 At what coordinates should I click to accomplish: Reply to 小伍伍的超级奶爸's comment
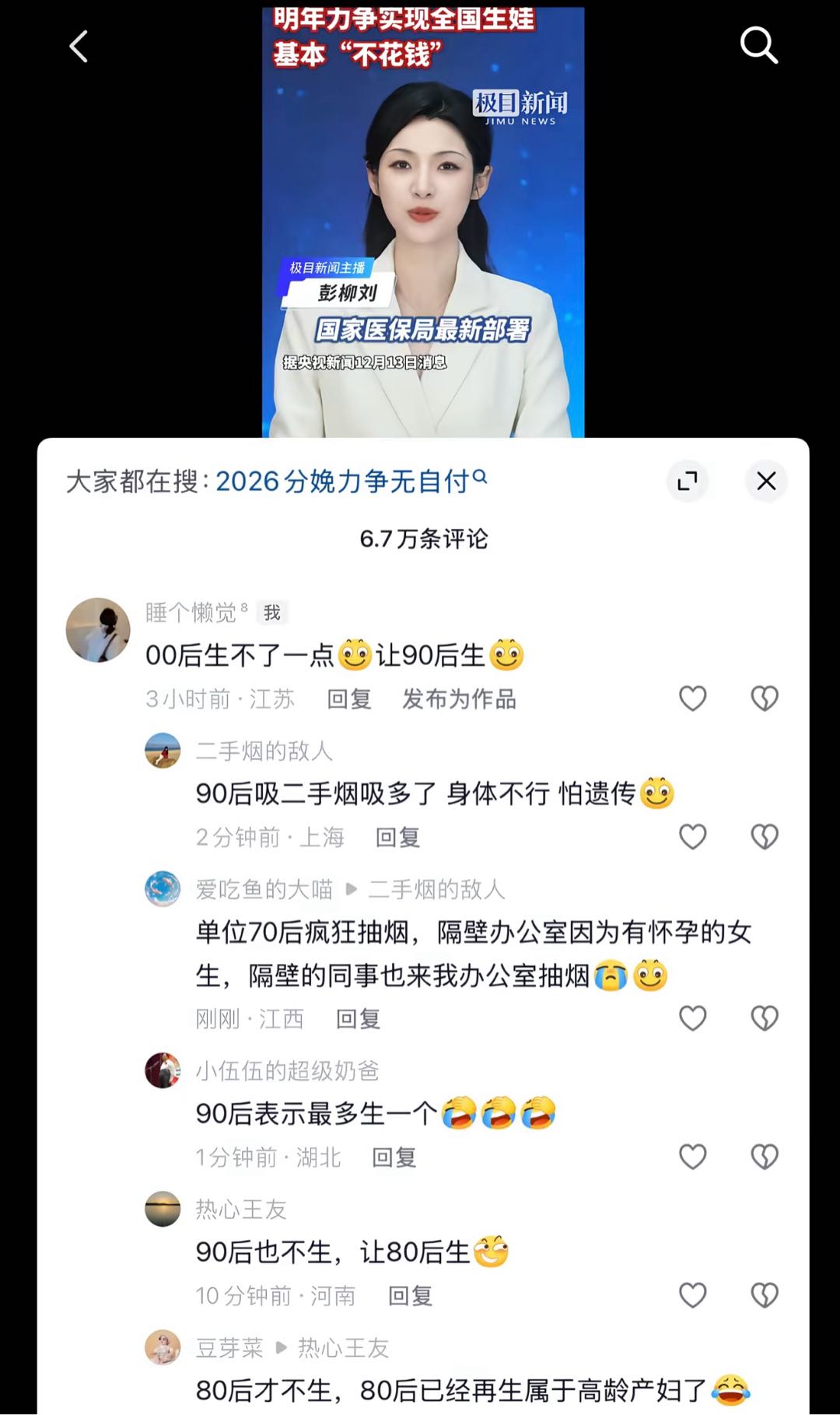pos(394,1158)
